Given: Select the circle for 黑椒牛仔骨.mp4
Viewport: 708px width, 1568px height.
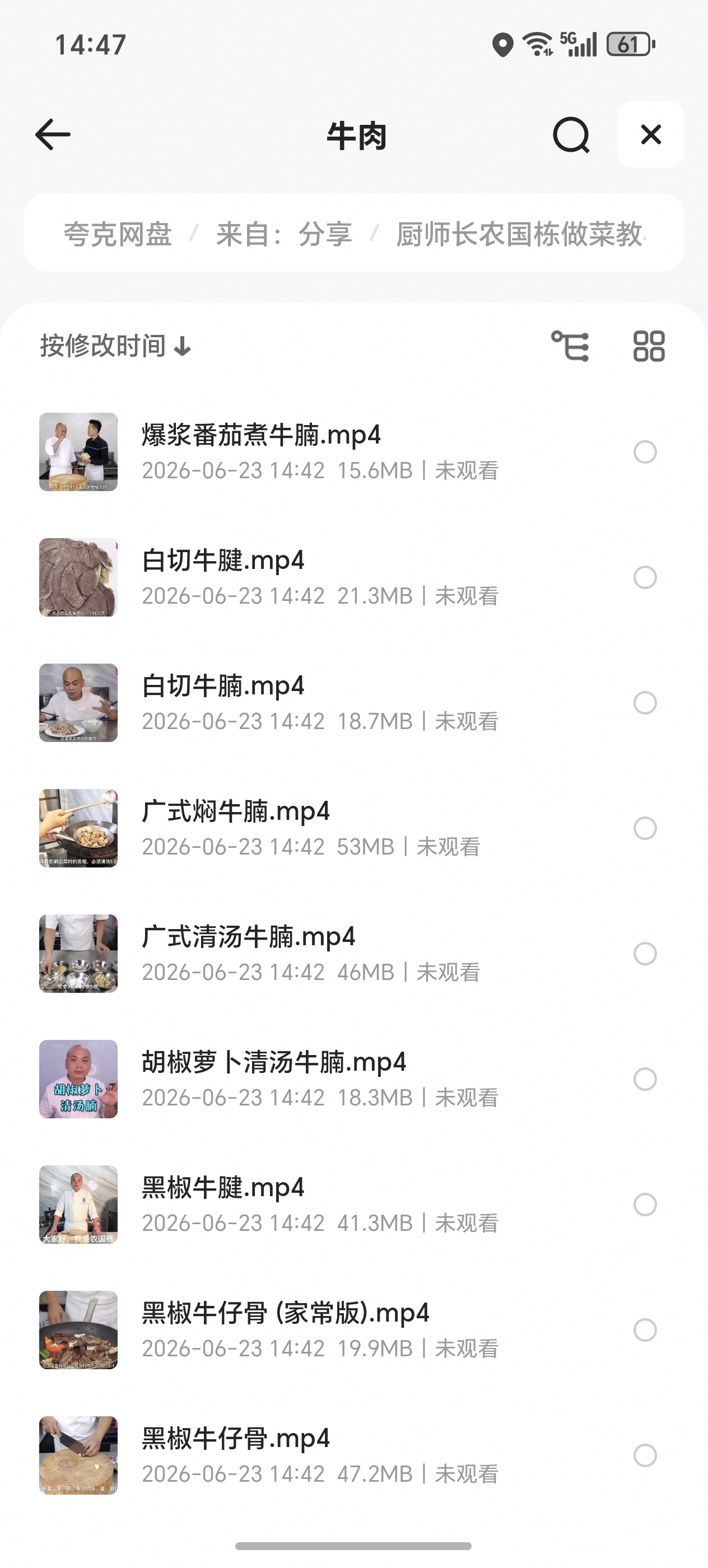Looking at the screenshot, I should (x=645, y=1455).
